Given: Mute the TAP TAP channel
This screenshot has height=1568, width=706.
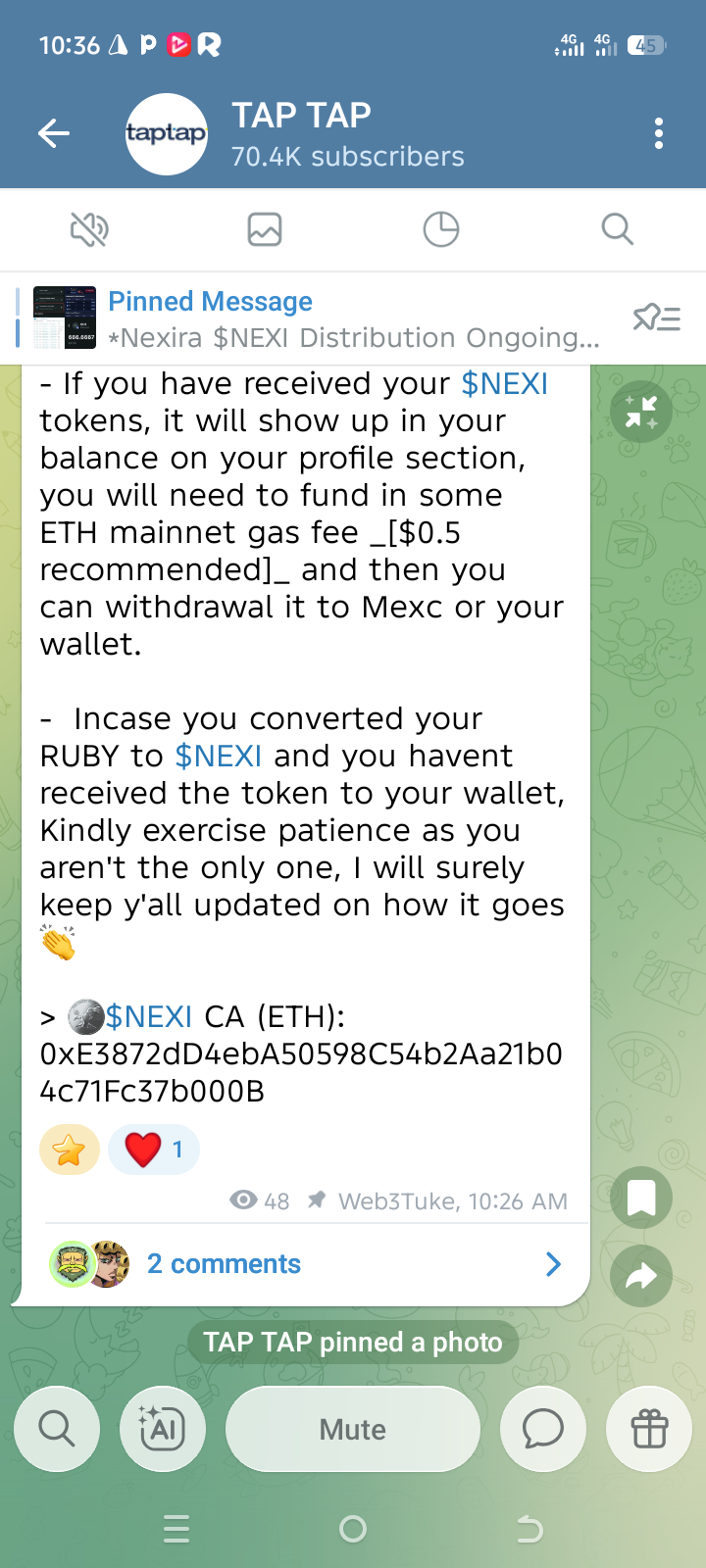Looking at the screenshot, I should point(353,1429).
